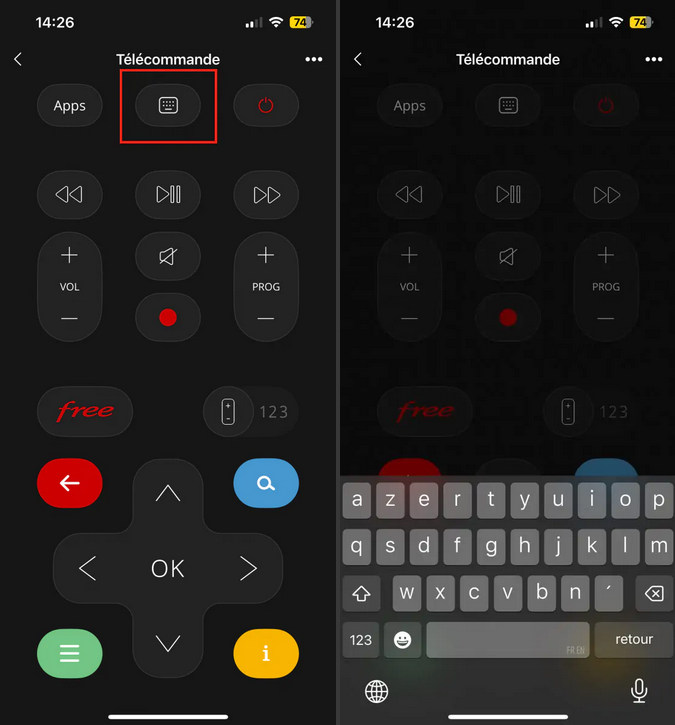Go back with the red arrow button
Image resolution: width=675 pixels, height=725 pixels.
coord(70,484)
